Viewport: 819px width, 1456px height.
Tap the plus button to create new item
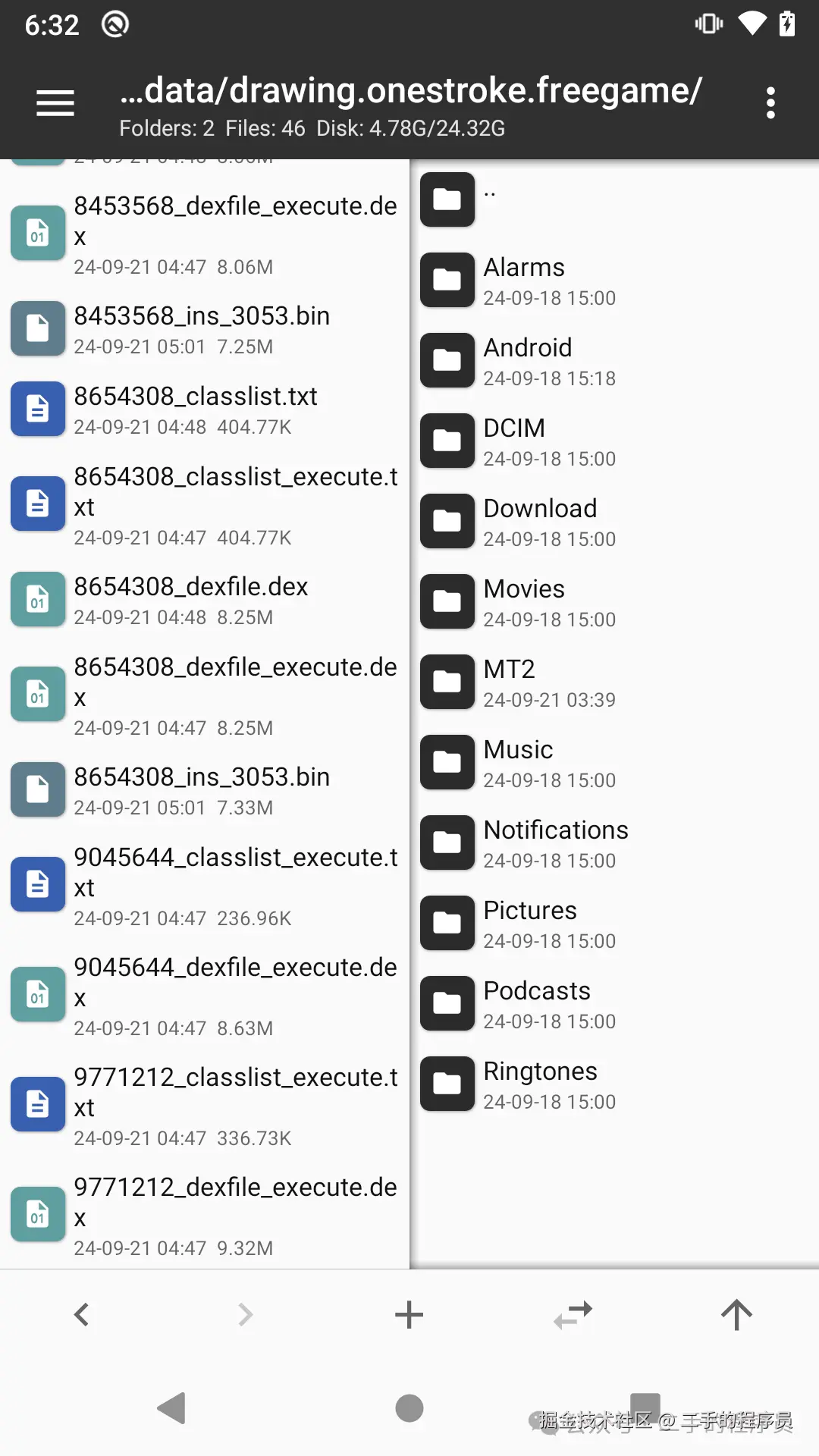[409, 1314]
